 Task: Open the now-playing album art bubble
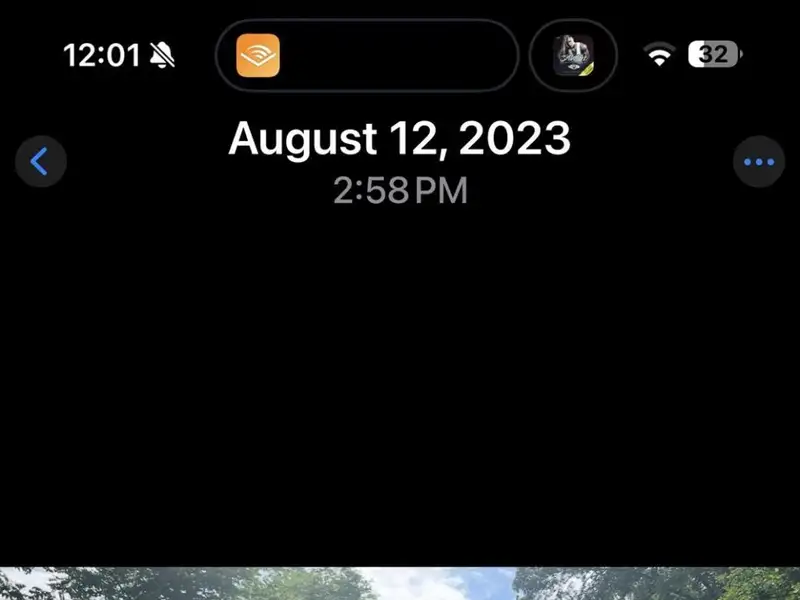[x=573, y=56]
